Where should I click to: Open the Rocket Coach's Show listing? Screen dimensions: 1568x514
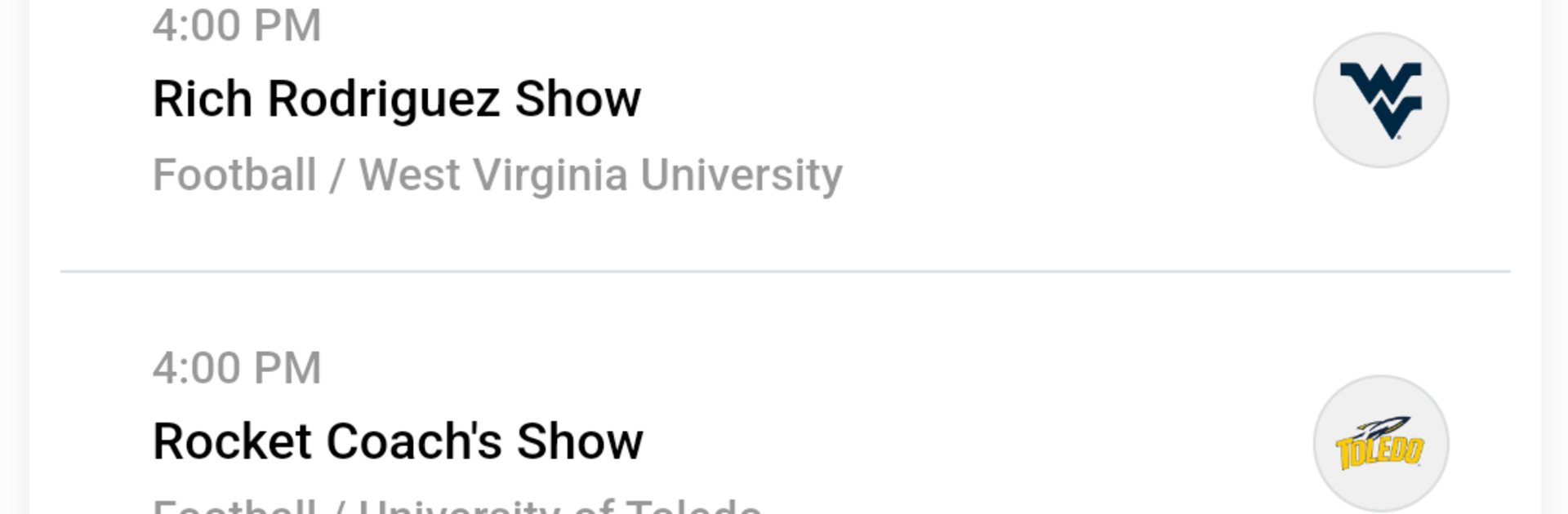(x=399, y=441)
